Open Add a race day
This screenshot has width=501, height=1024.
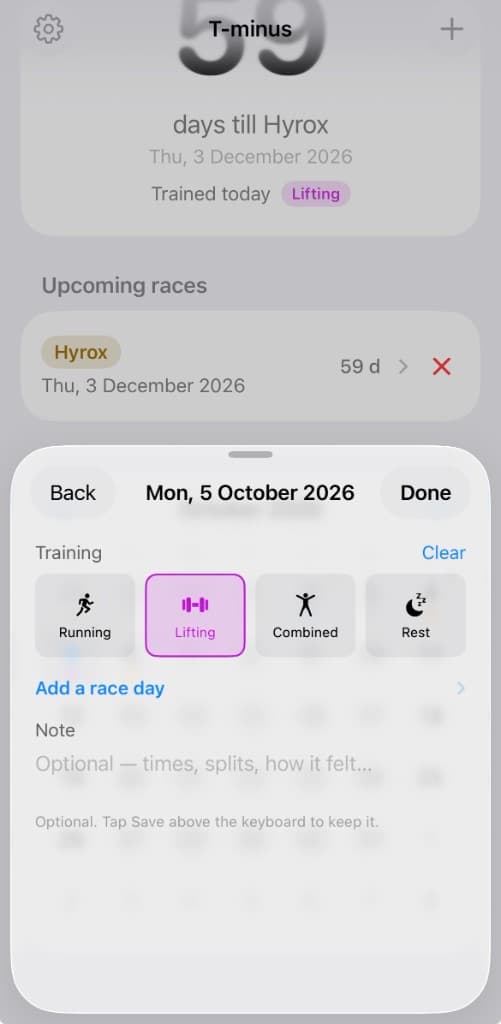pyautogui.click(x=250, y=688)
